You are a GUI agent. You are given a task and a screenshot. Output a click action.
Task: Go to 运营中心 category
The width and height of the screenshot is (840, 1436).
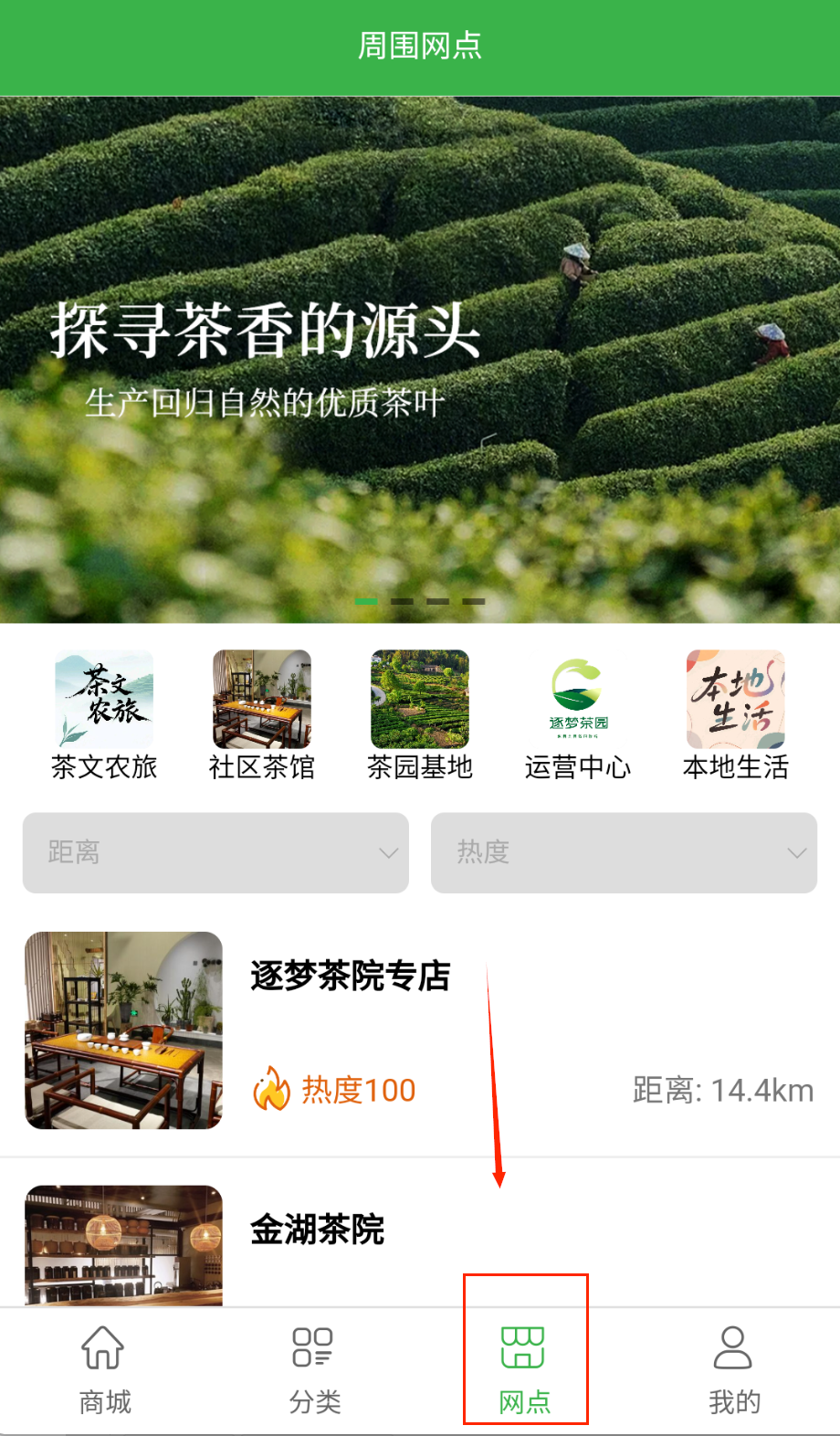[x=578, y=714]
